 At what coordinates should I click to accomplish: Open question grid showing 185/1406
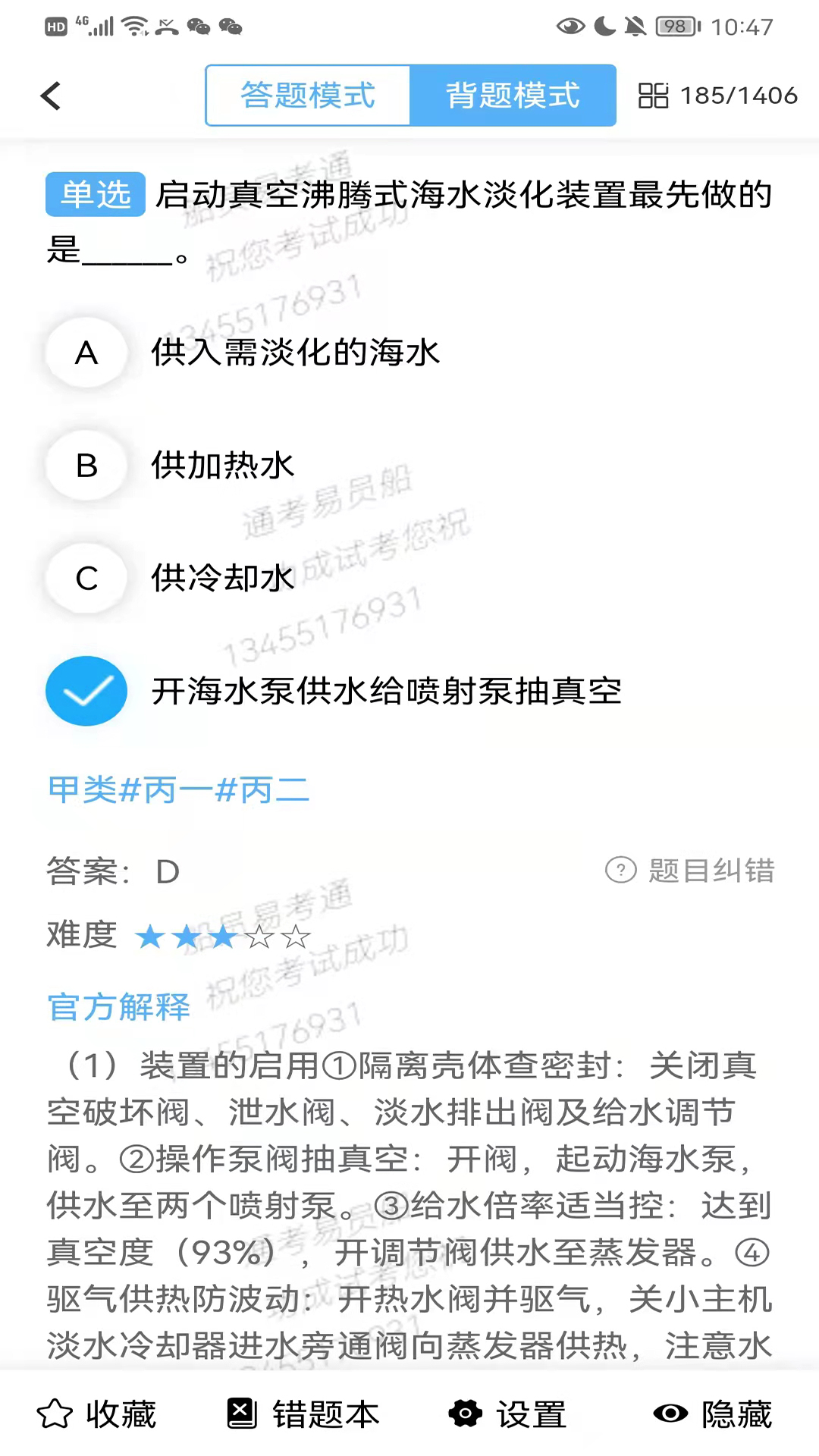click(x=717, y=96)
